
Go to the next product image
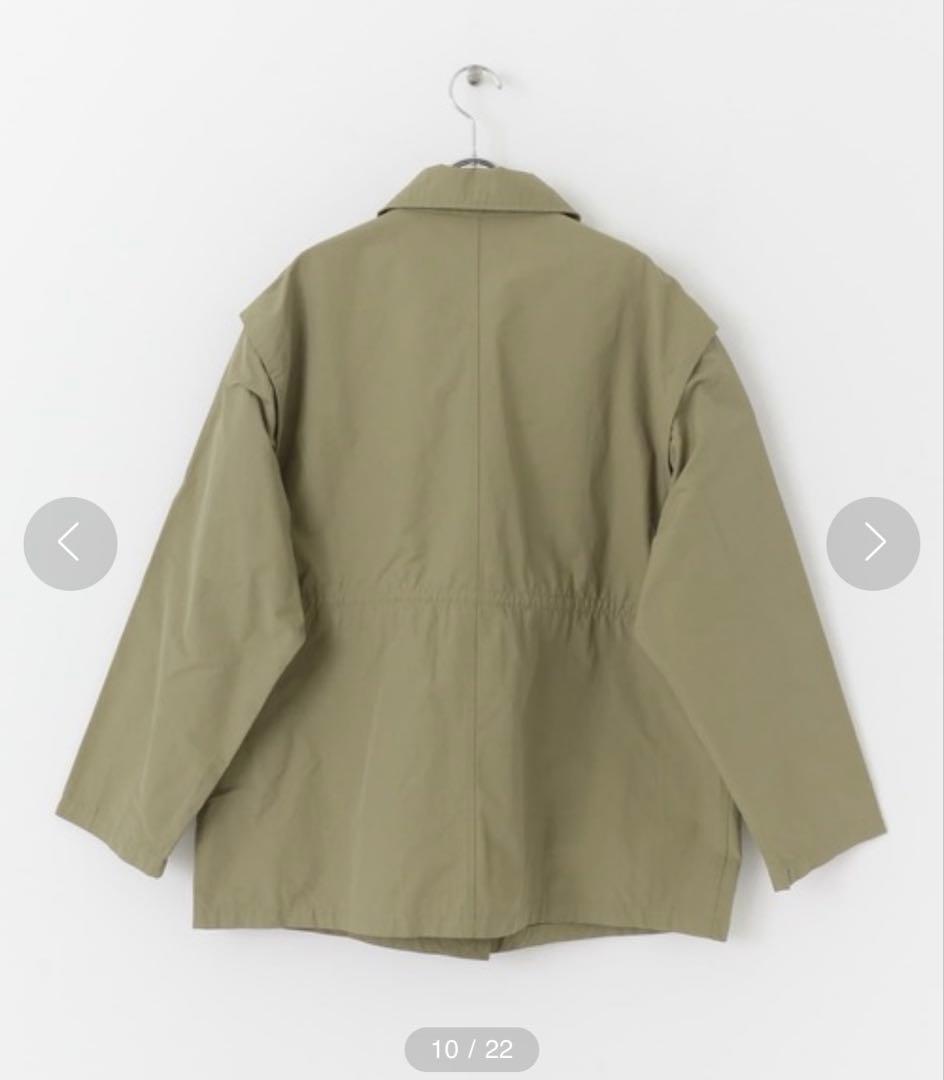tap(873, 543)
